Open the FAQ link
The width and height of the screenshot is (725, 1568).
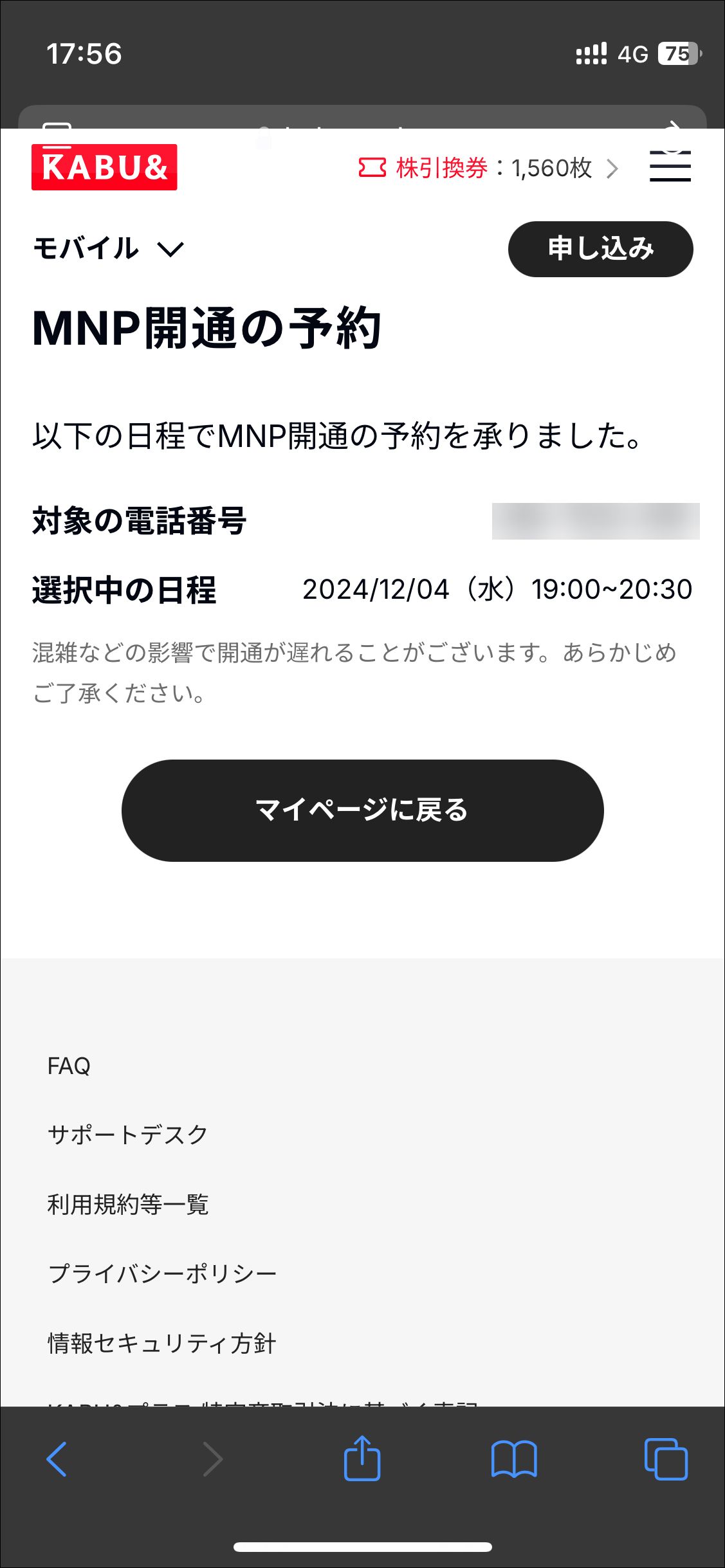(69, 1066)
